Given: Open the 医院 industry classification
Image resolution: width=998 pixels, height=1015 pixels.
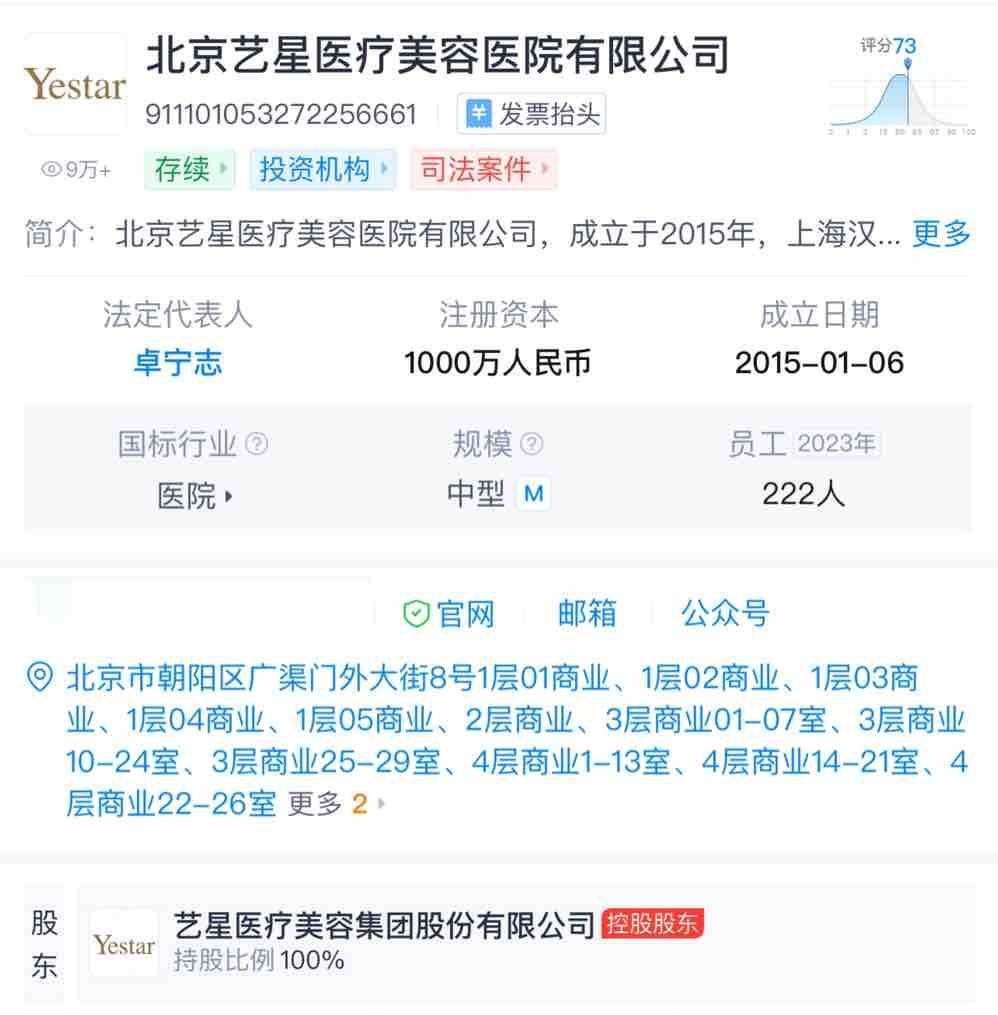Looking at the screenshot, I should (x=194, y=495).
